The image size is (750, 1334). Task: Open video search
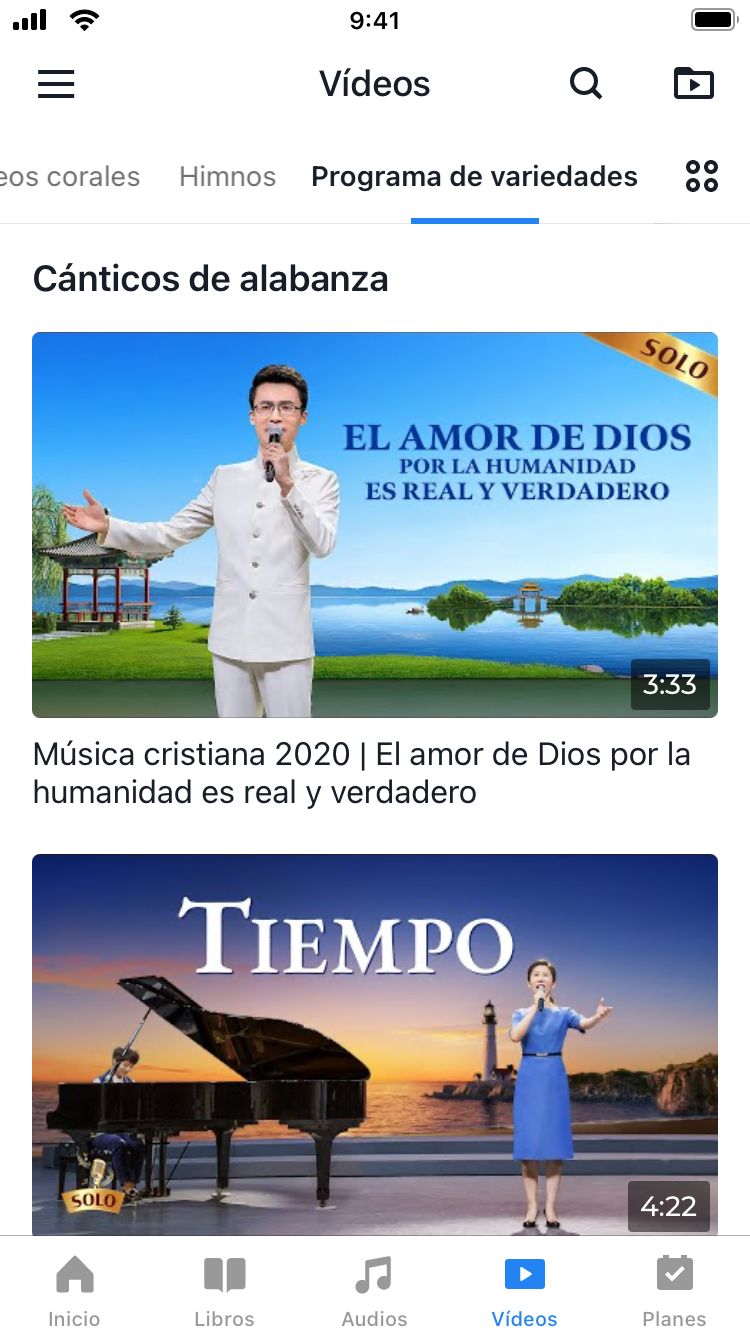click(586, 84)
